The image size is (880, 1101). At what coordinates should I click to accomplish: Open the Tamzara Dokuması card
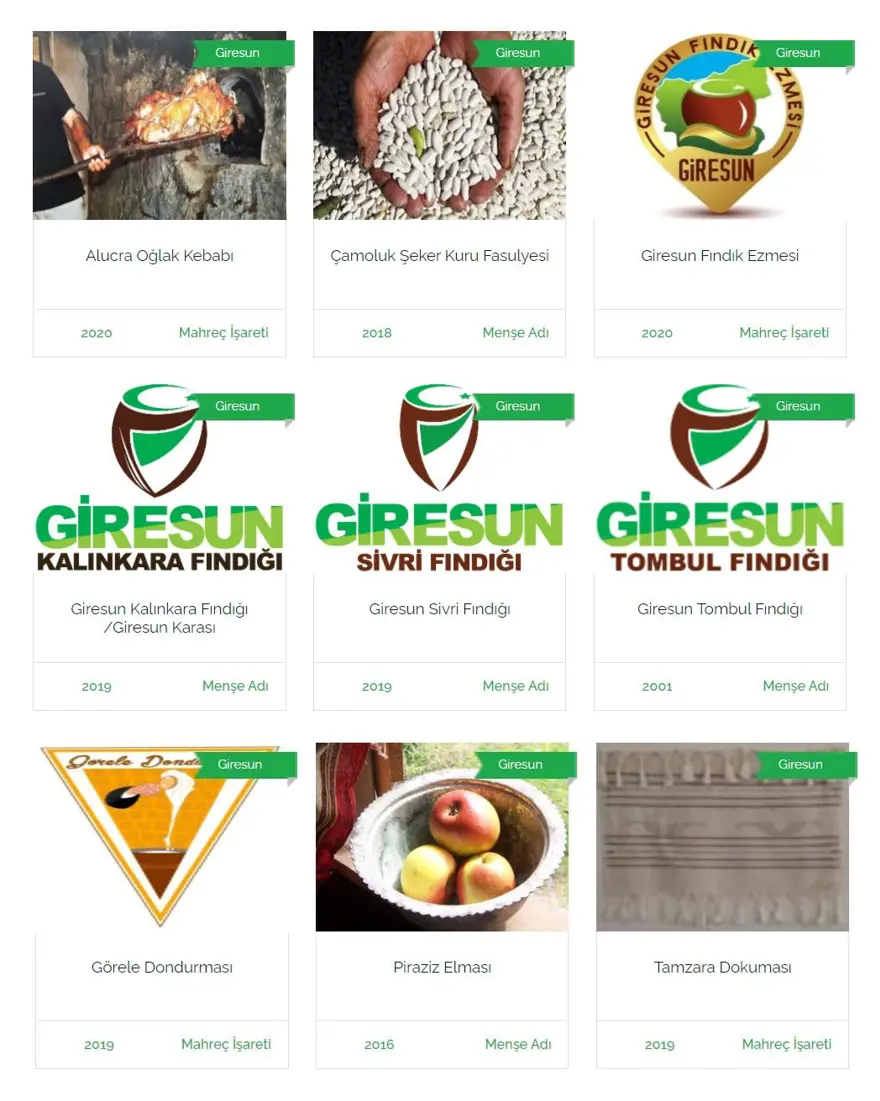(x=722, y=968)
